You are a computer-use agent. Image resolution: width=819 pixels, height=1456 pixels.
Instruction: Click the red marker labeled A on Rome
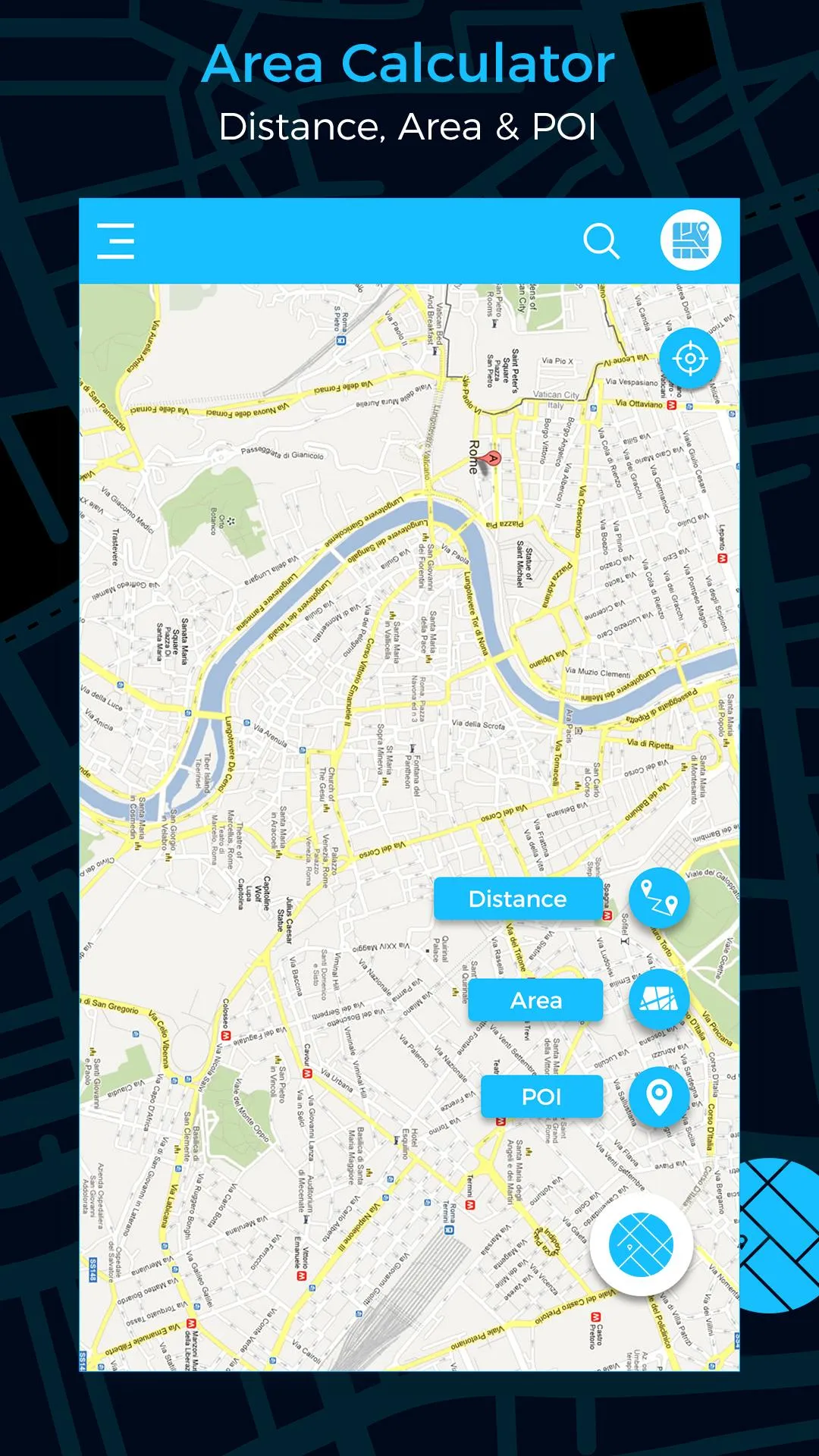[493, 459]
